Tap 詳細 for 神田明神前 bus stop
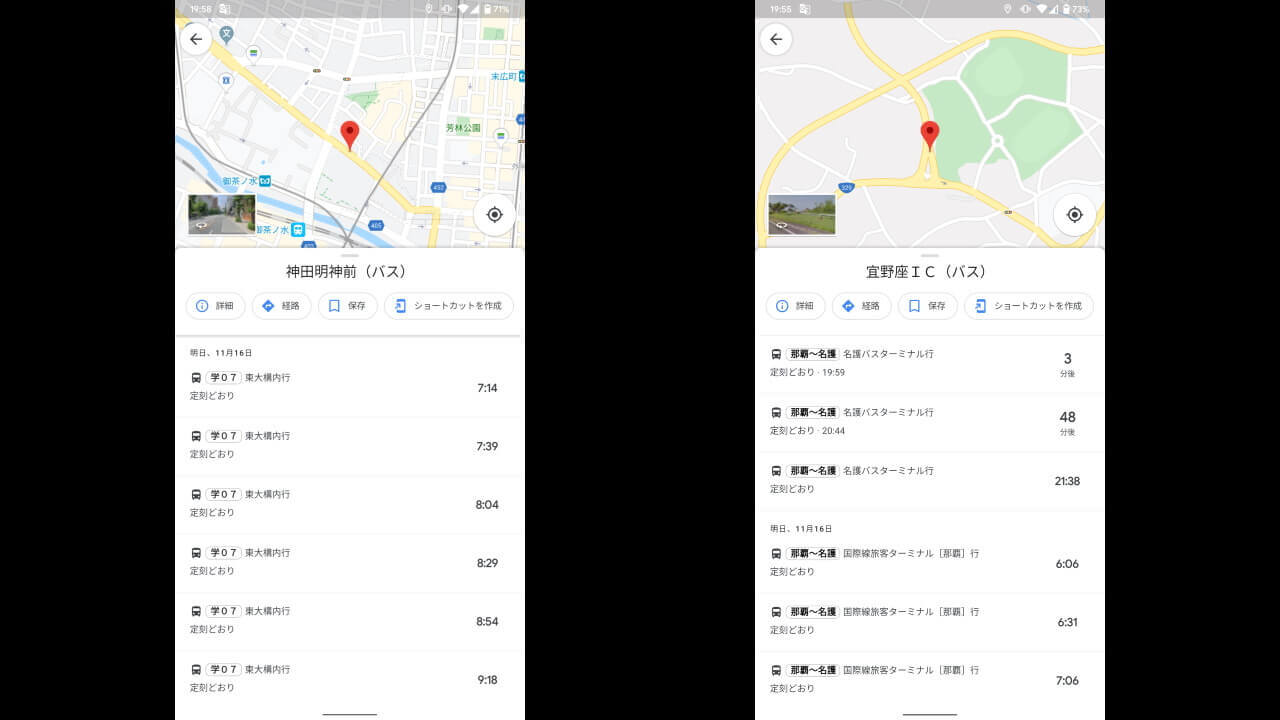The image size is (1280, 720). click(215, 306)
